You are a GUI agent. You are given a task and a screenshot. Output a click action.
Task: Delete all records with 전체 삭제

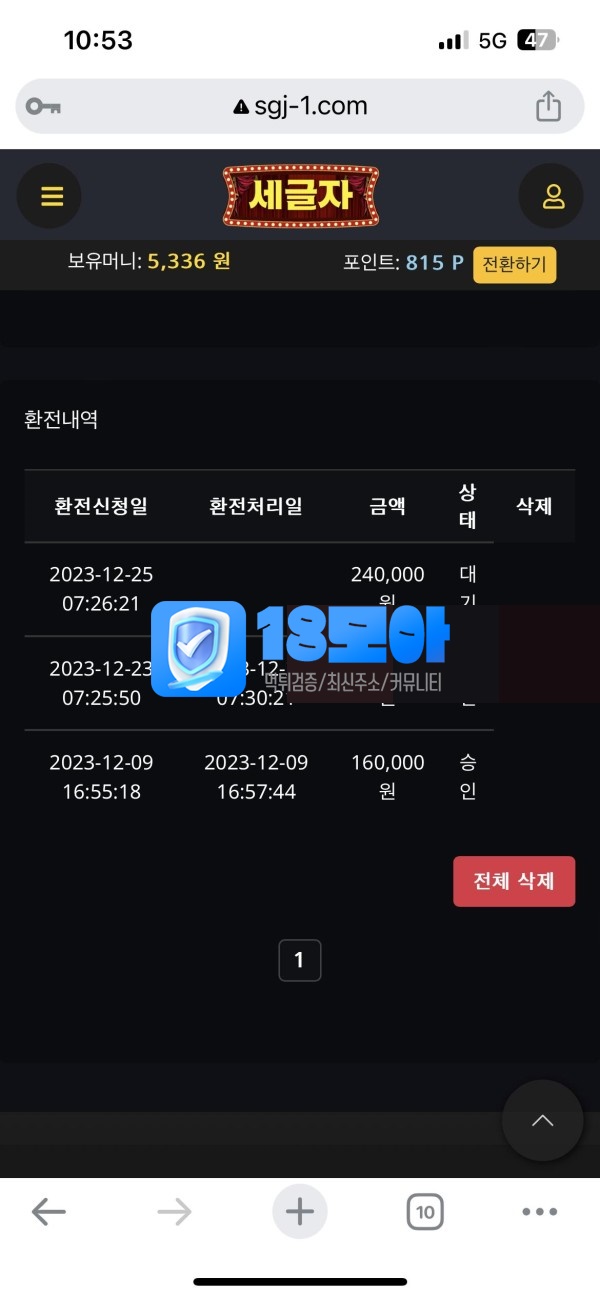[514, 881]
